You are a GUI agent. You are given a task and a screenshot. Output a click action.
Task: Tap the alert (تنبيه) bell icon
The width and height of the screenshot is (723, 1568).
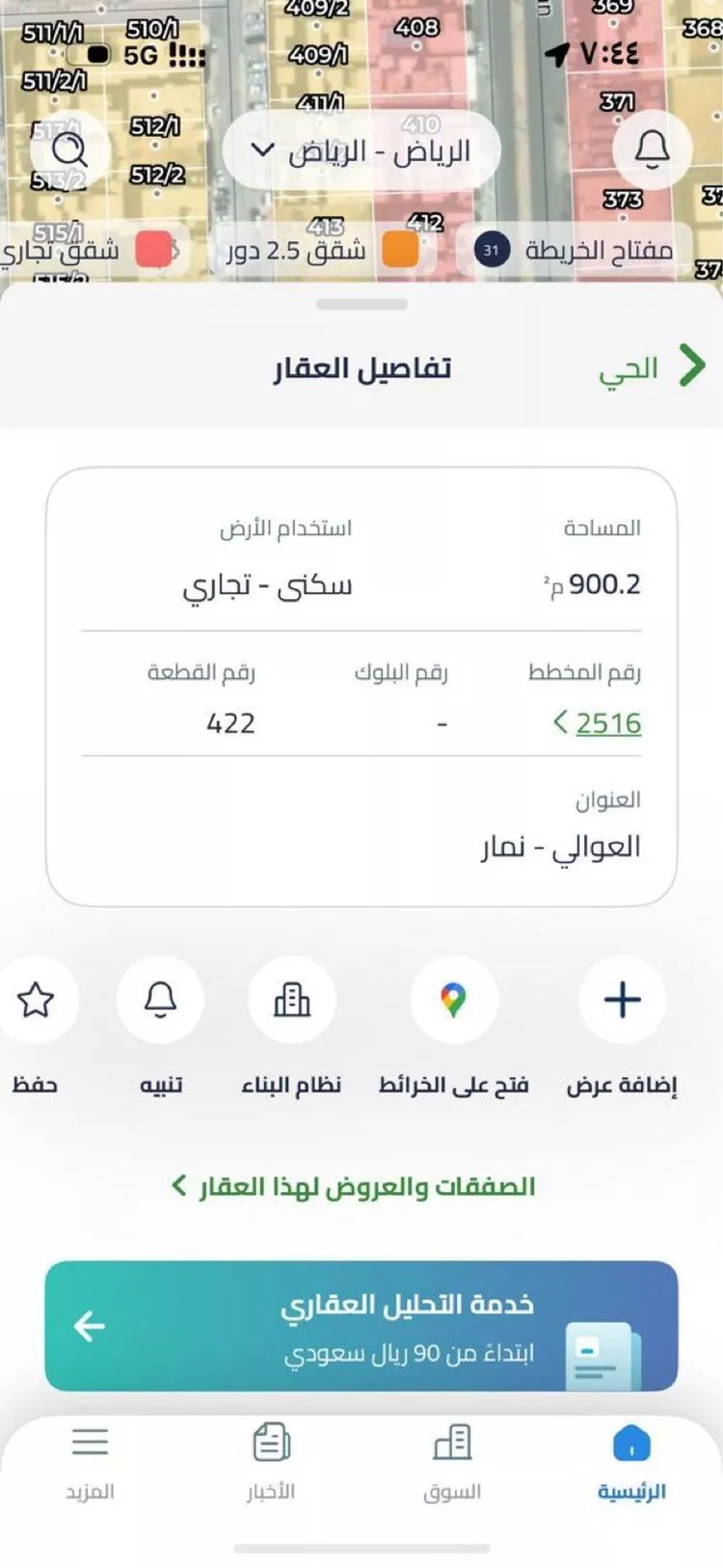coord(160,1000)
